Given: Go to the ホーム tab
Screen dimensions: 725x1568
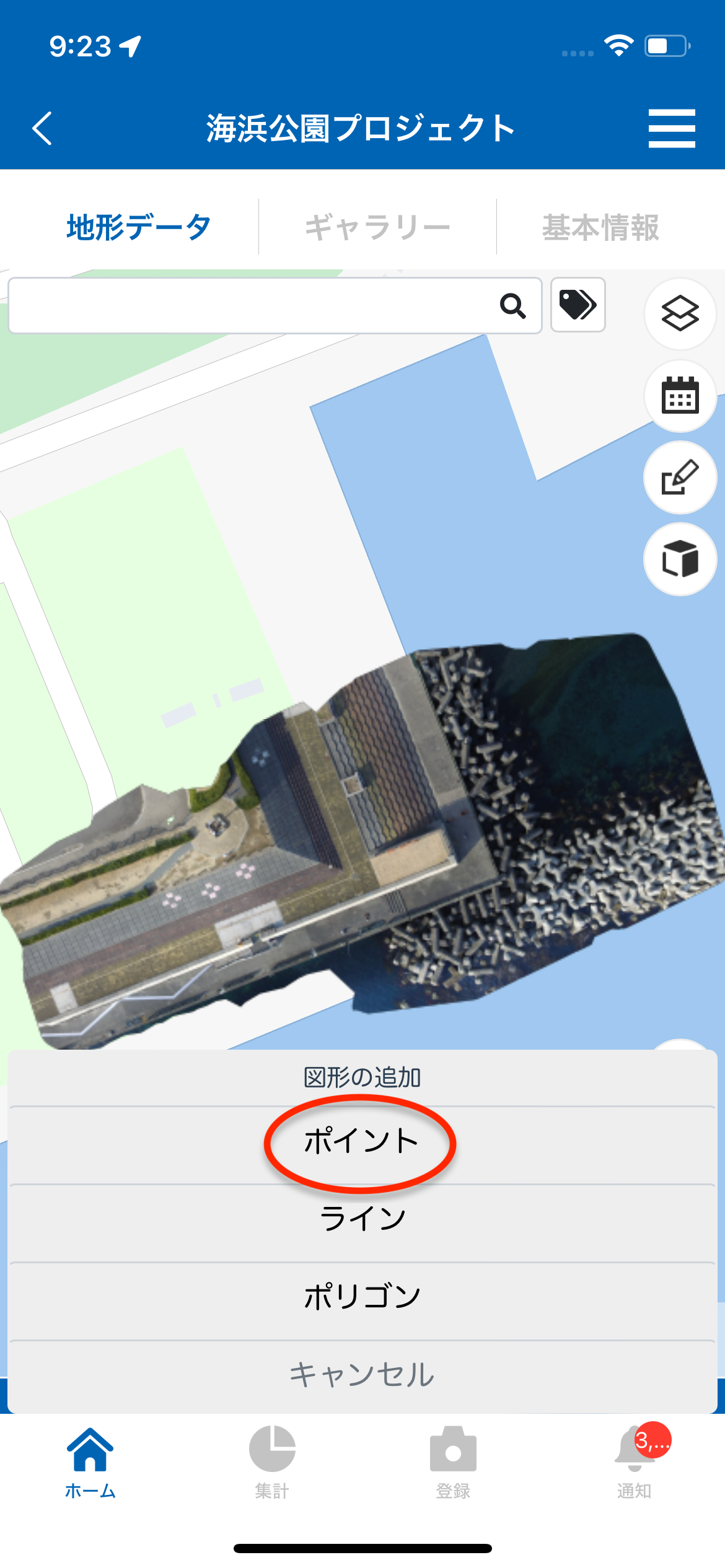Looking at the screenshot, I should tap(90, 1461).
